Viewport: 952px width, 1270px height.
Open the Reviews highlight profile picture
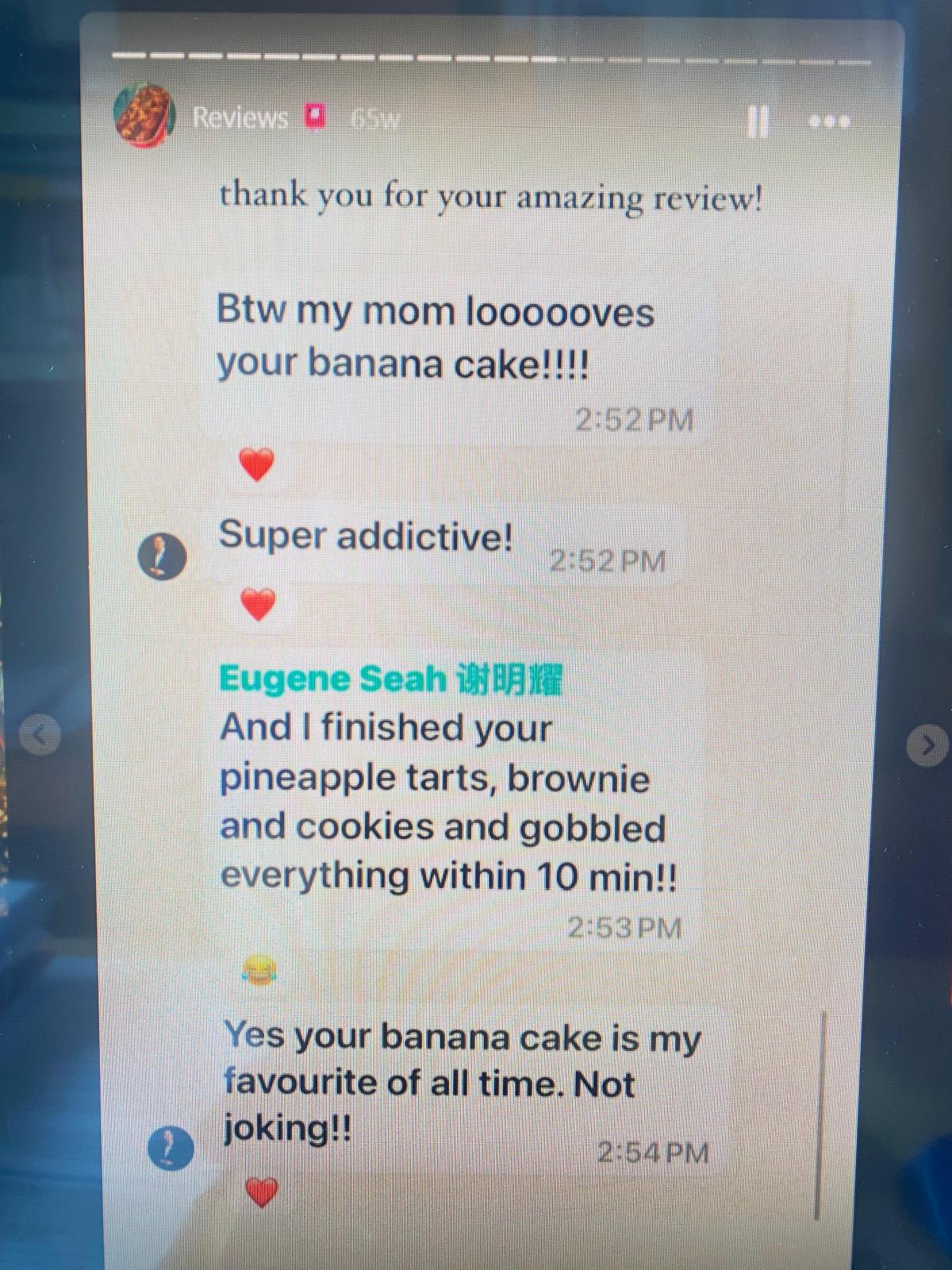145,117
